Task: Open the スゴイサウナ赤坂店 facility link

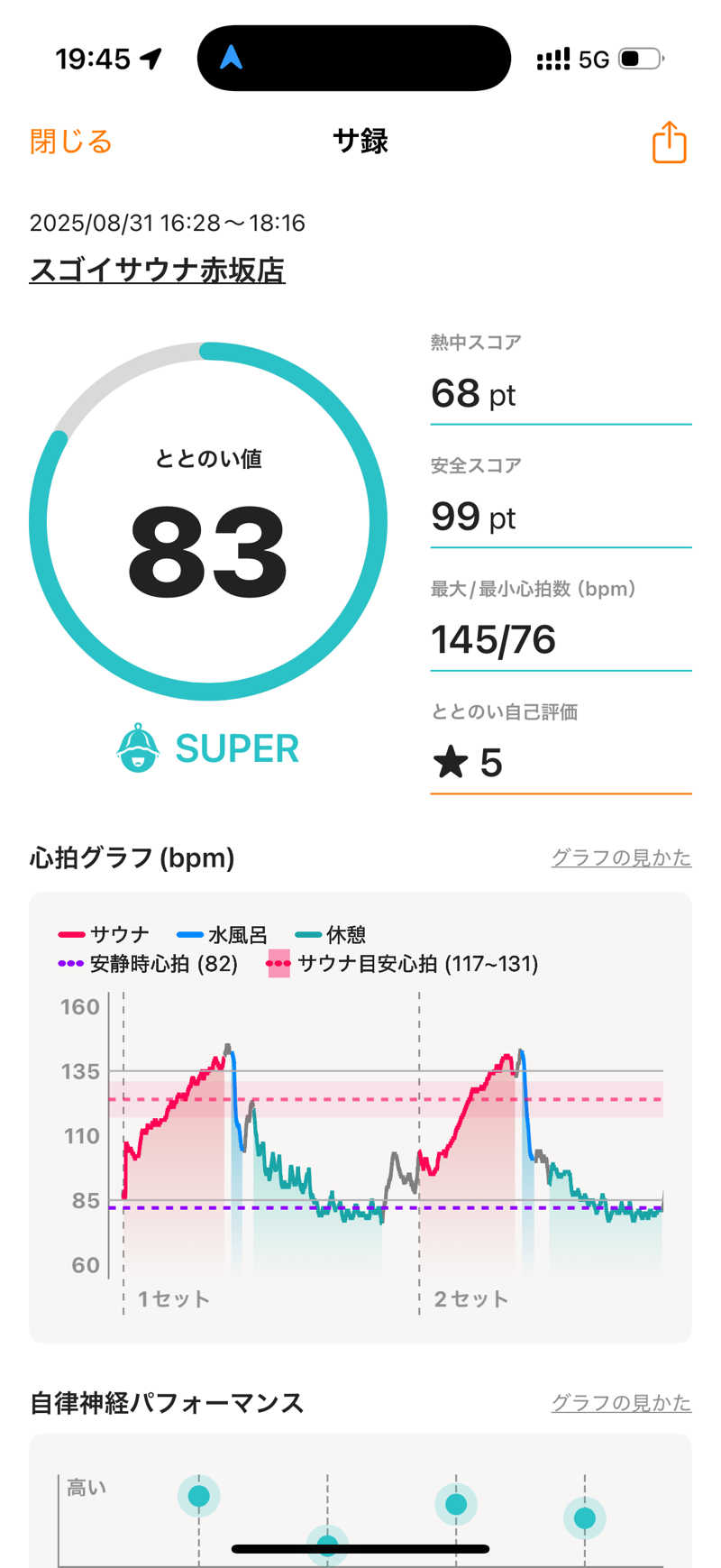Action: (x=157, y=271)
